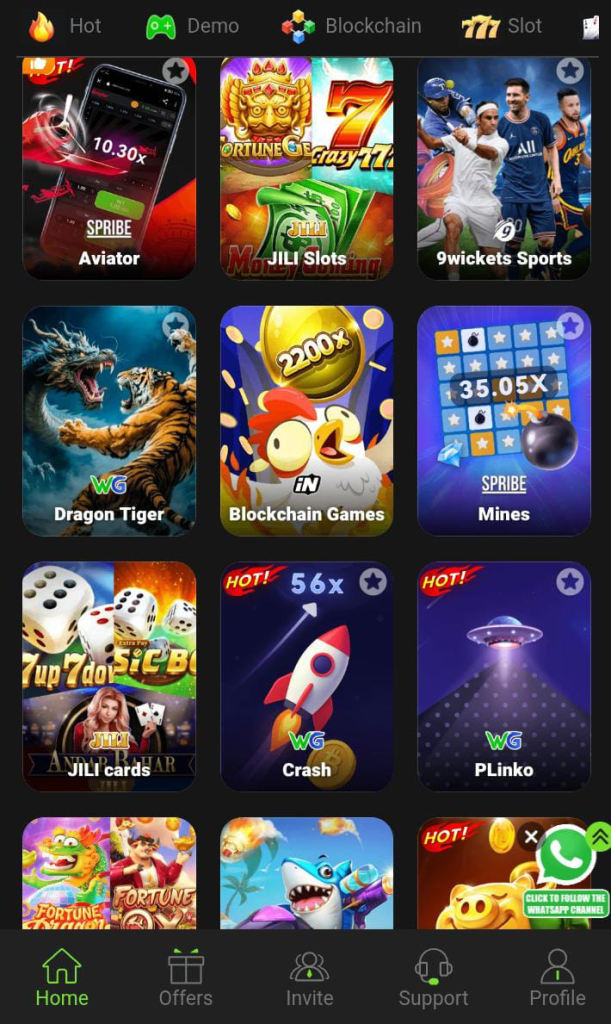Play the Dragon Tiger game
Screen dimensions: 611x1024
[109, 420]
